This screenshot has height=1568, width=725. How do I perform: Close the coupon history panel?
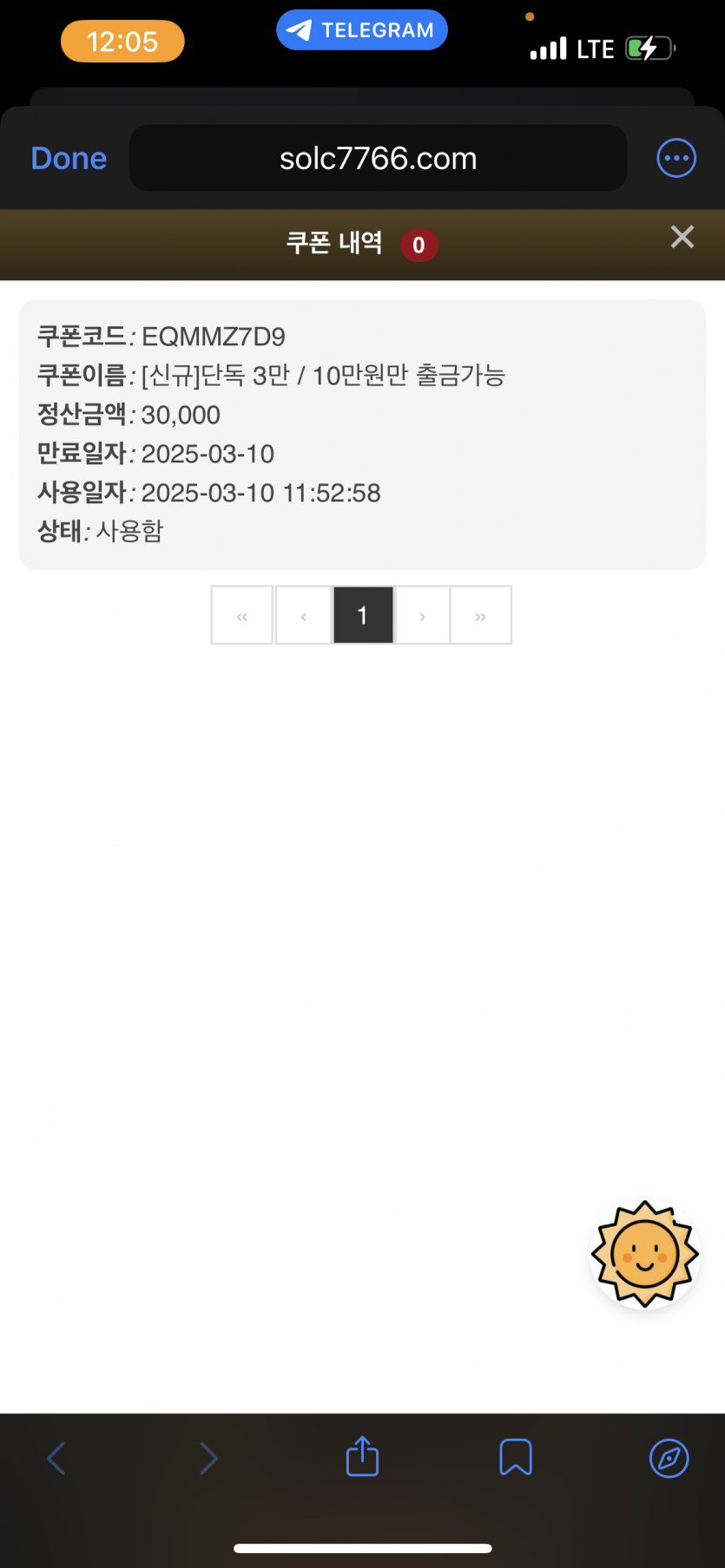coord(682,237)
